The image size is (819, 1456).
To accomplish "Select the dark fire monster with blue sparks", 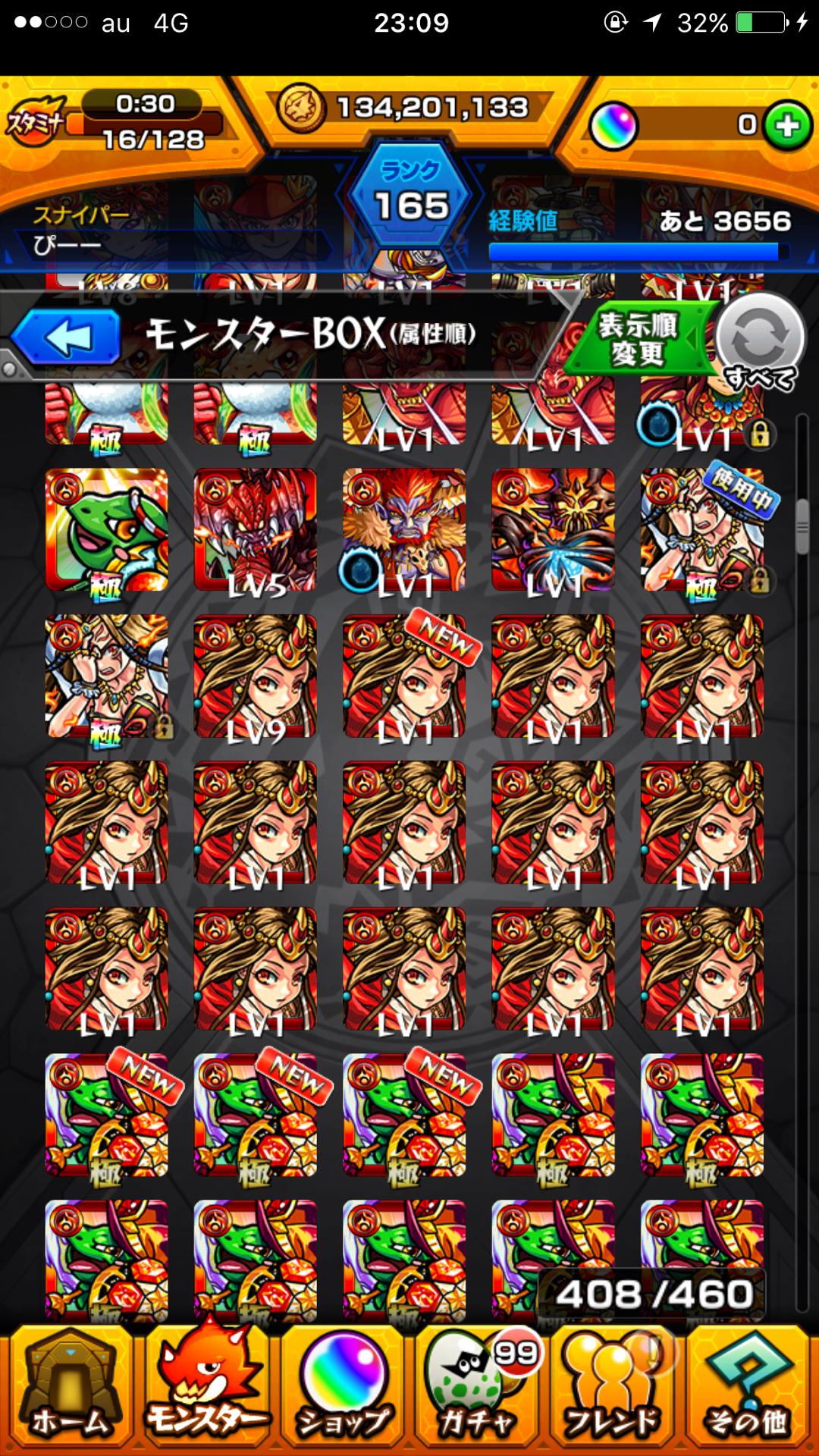I will point(553,529).
